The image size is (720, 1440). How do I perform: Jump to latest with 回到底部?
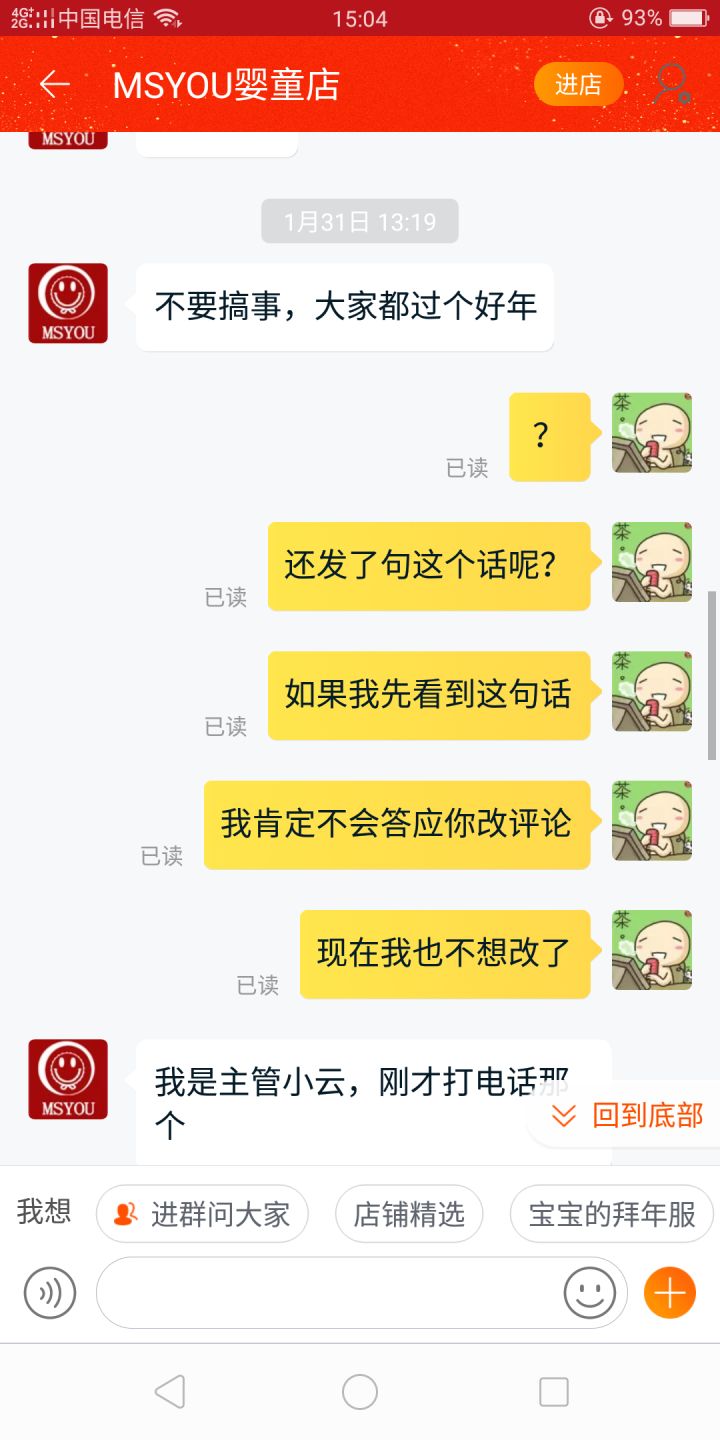(x=630, y=1115)
